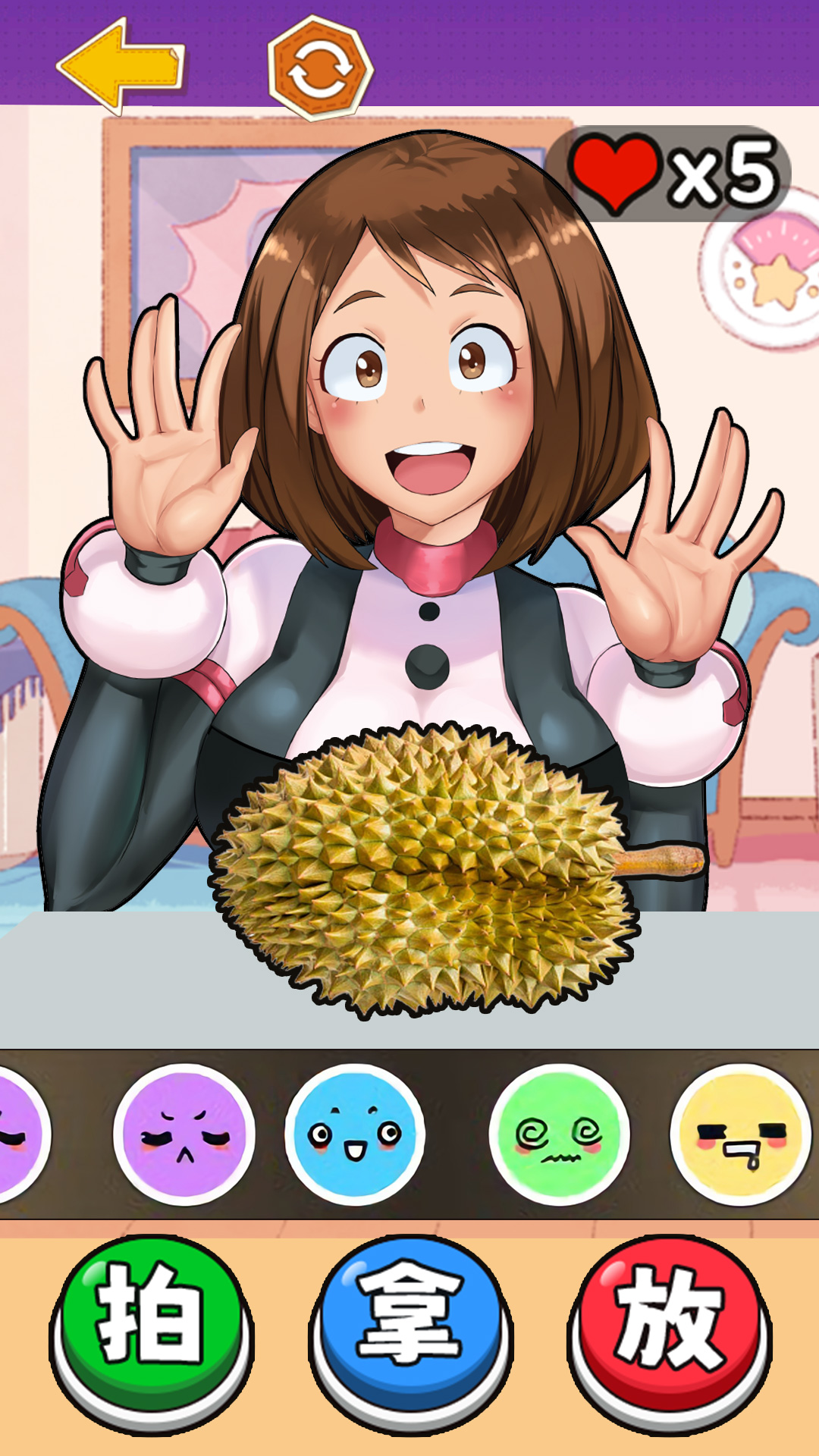Select the yellow drooling face emoji
Image resolution: width=819 pixels, height=1456 pixels.
point(741,1135)
